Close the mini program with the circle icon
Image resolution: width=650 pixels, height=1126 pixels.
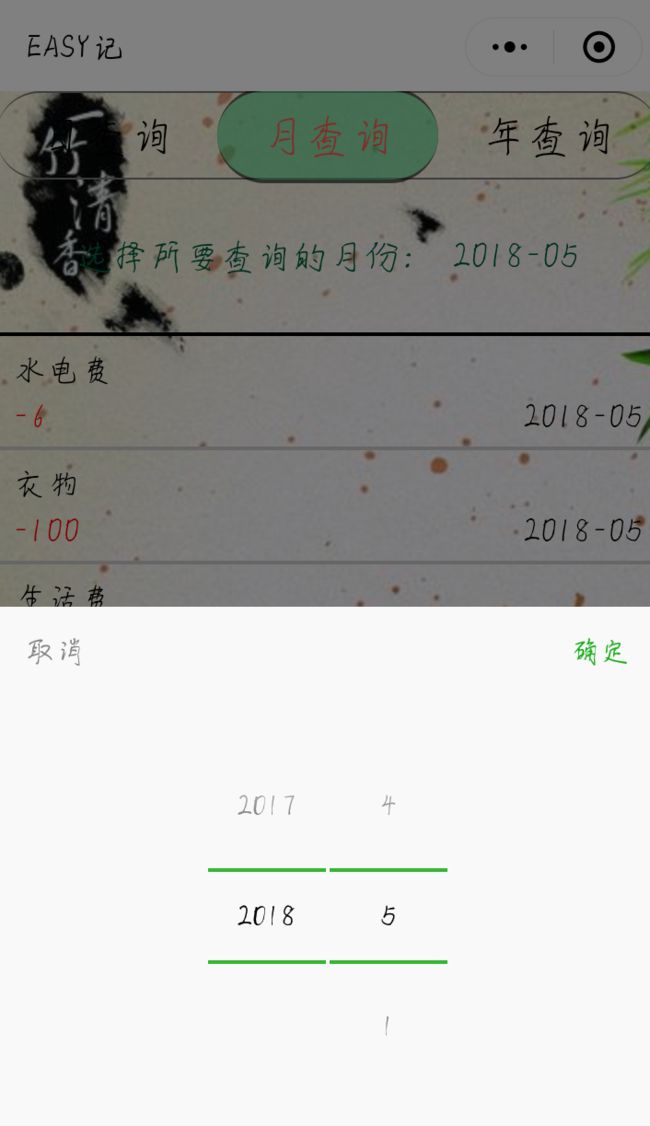point(599,47)
